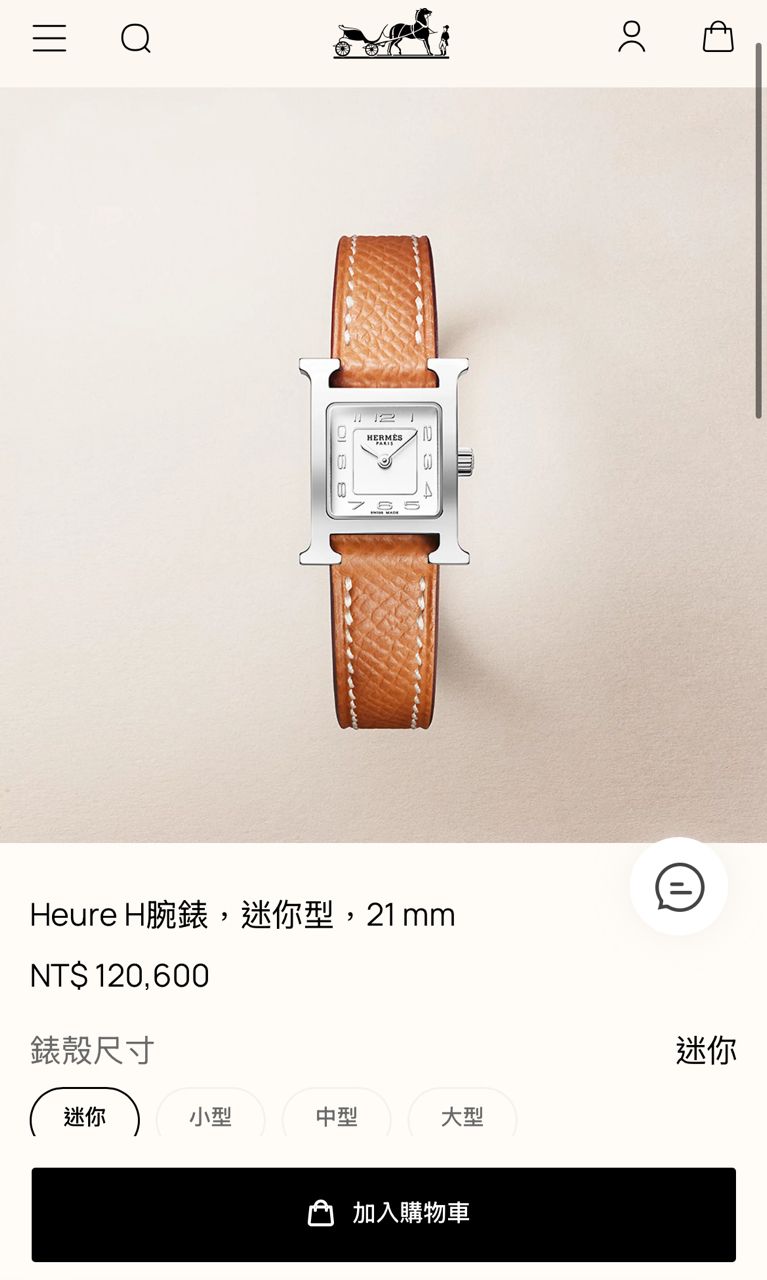Select the 大型 case size
The image size is (767, 1280).
pyautogui.click(x=462, y=1115)
